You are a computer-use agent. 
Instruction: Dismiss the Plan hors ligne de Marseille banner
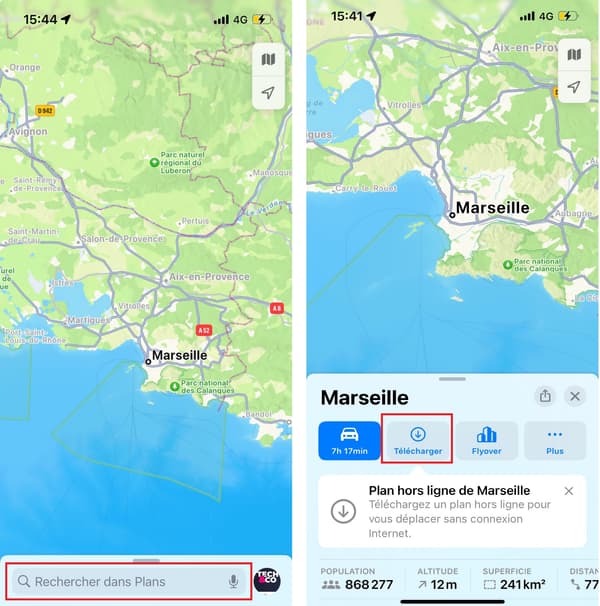click(569, 491)
